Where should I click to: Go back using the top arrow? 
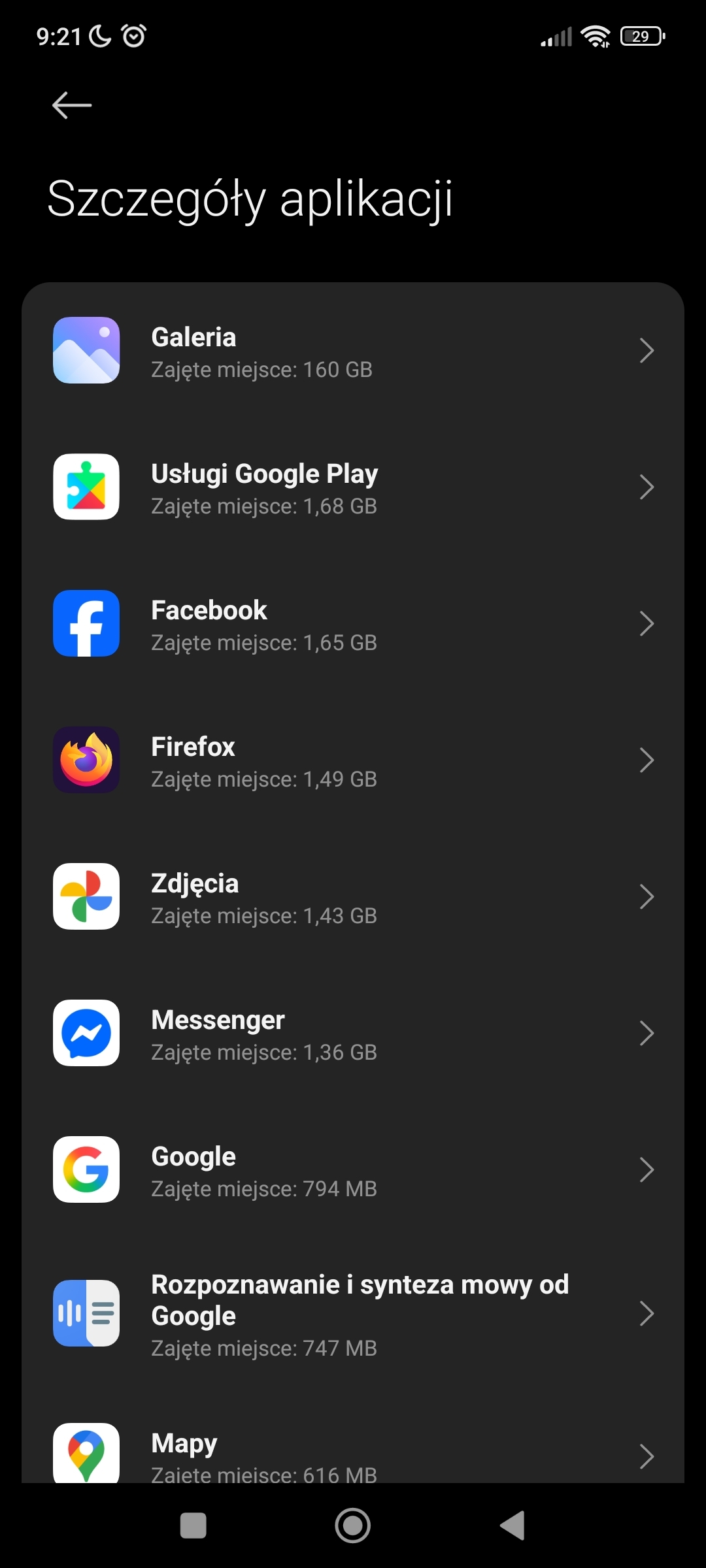[72, 105]
